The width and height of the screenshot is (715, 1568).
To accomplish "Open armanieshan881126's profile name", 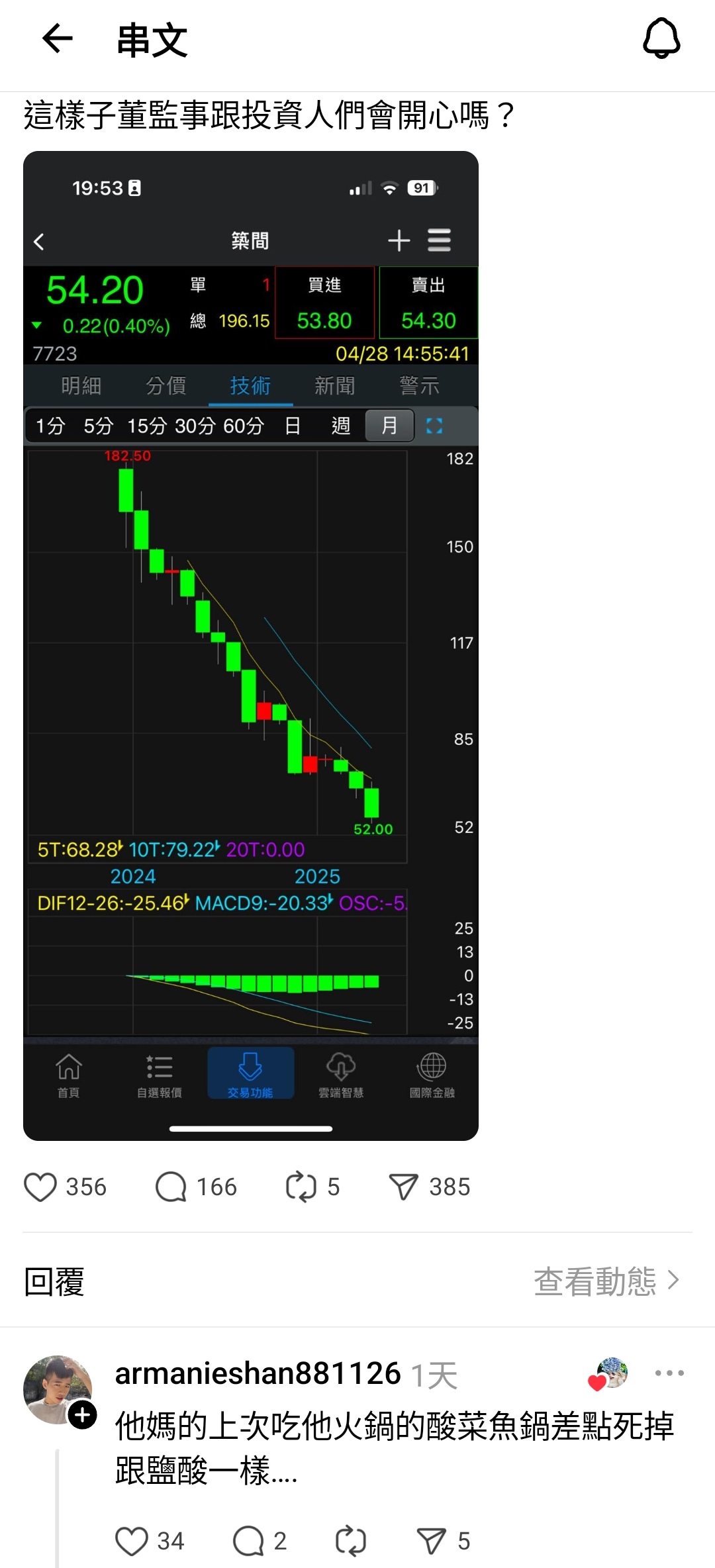I will (258, 1374).
